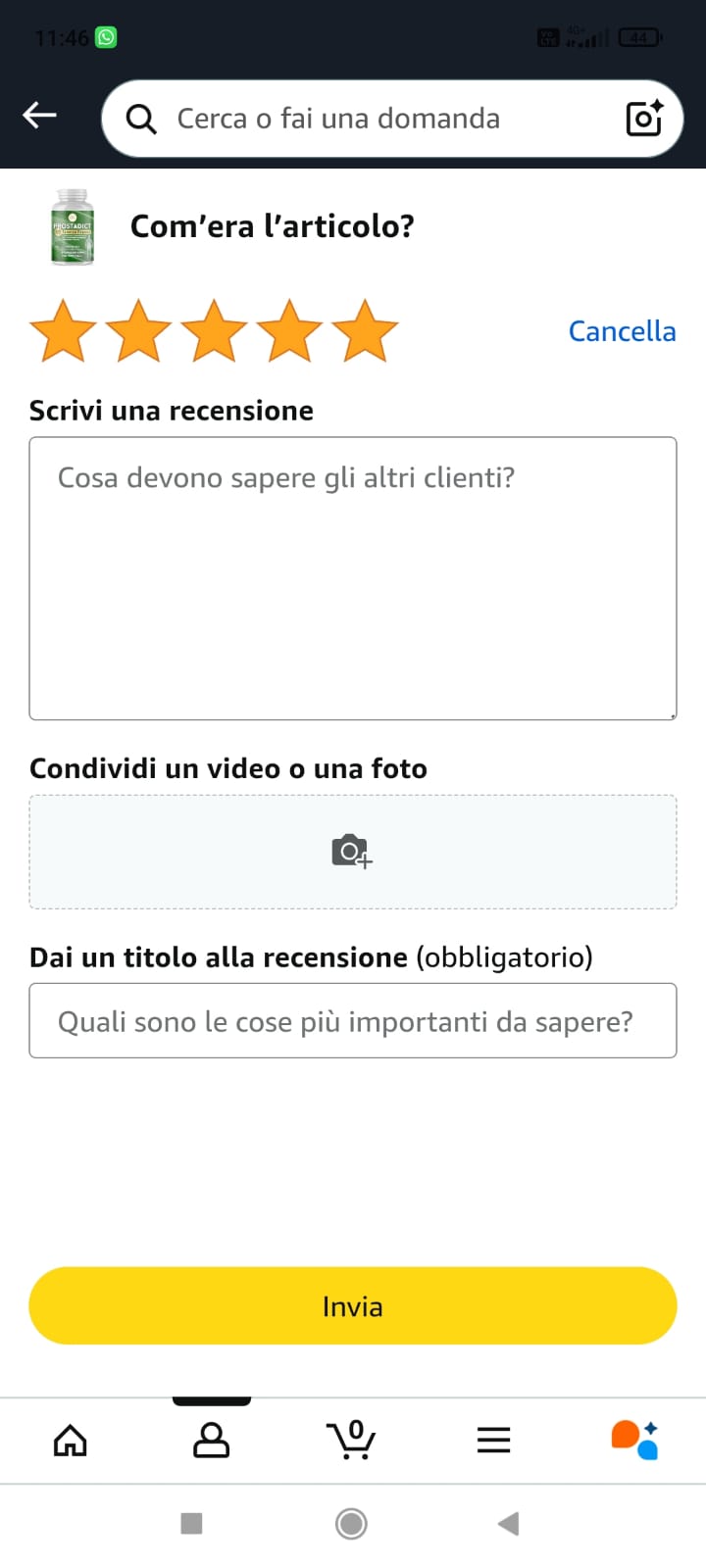Open the shopping cart
Viewport: 706px width, 1568px height.
click(x=351, y=1441)
